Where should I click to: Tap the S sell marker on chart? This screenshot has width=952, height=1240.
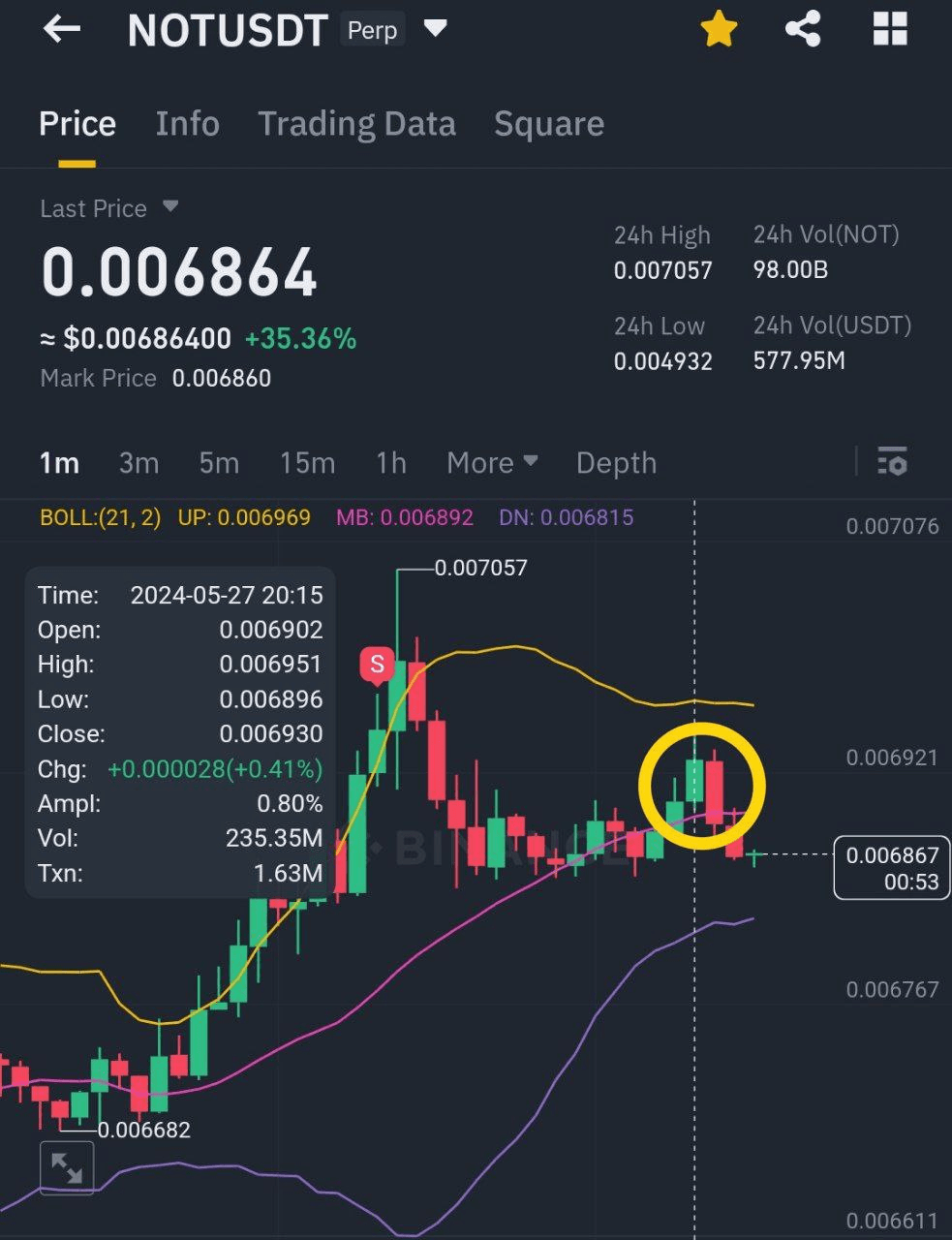pos(377,666)
